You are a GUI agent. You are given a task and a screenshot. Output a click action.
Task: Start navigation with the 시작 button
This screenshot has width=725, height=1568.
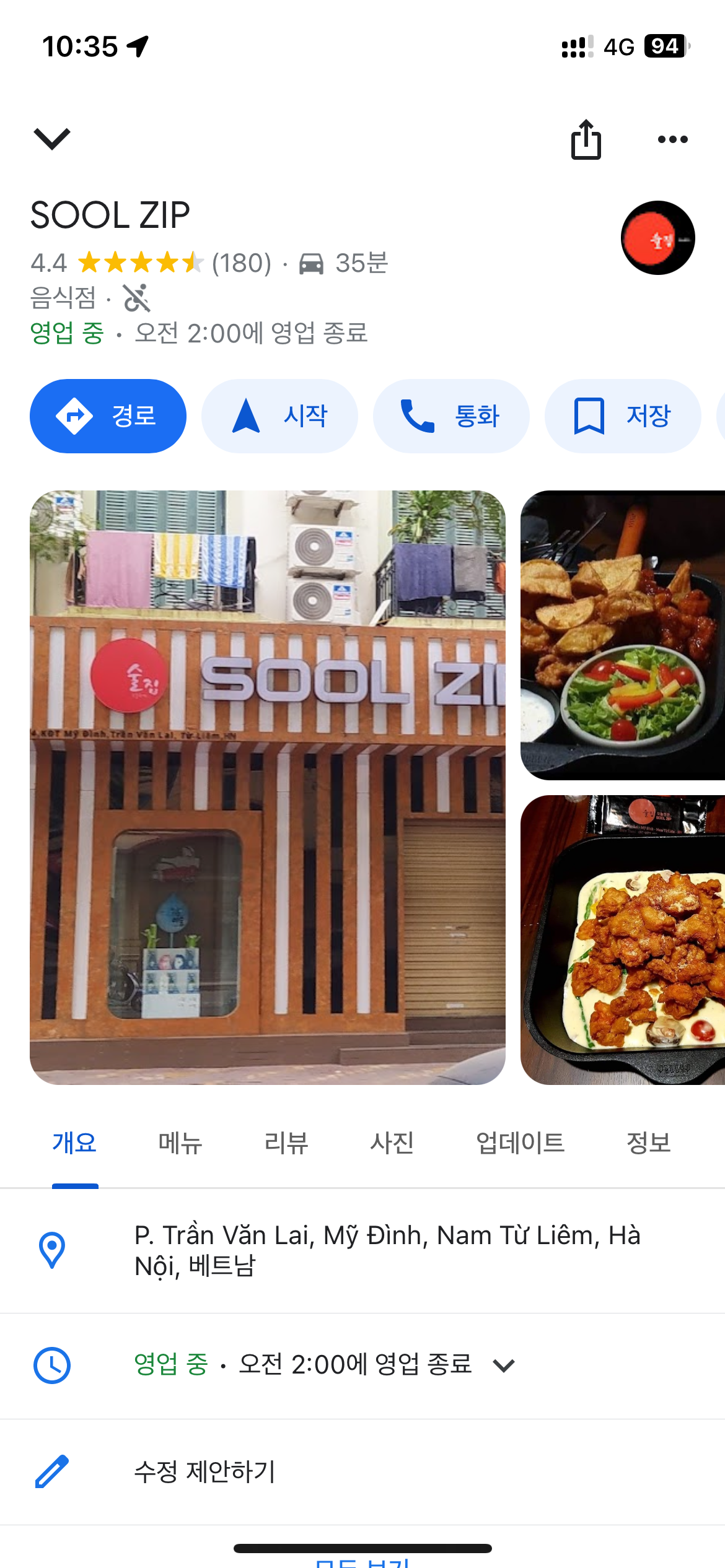[x=279, y=416]
